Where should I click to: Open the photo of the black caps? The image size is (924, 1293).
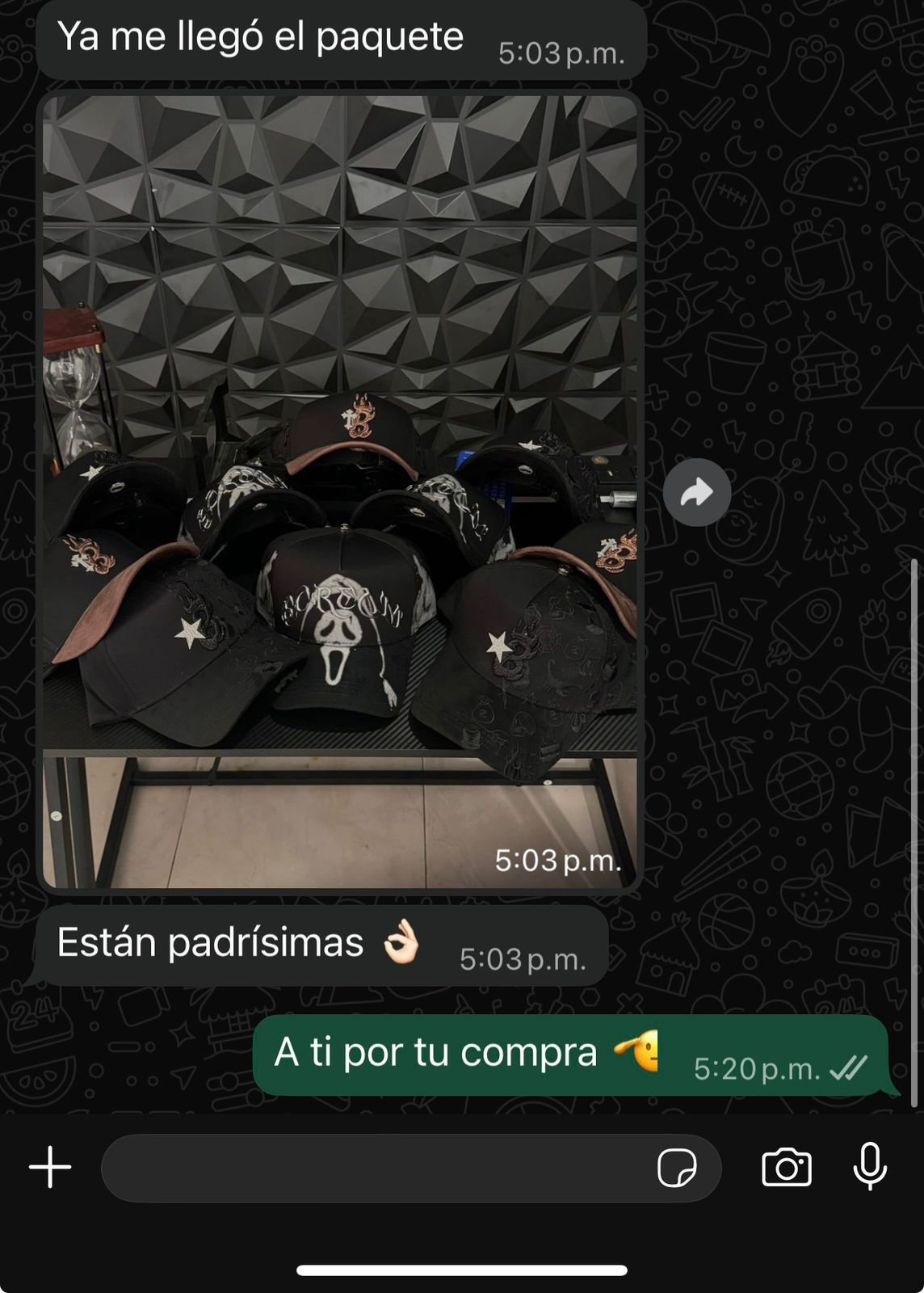pyautogui.click(x=339, y=485)
